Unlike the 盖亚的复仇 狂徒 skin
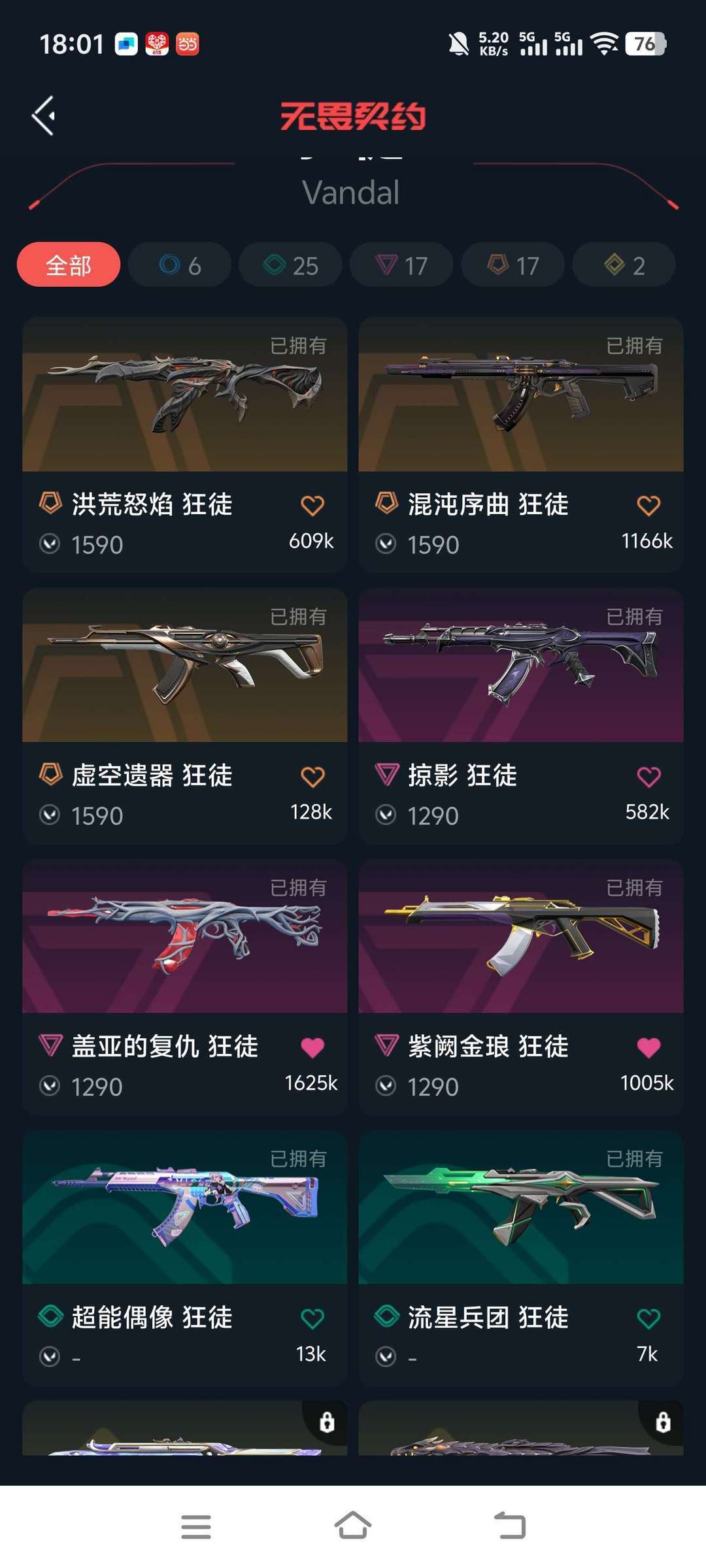 (312, 1048)
